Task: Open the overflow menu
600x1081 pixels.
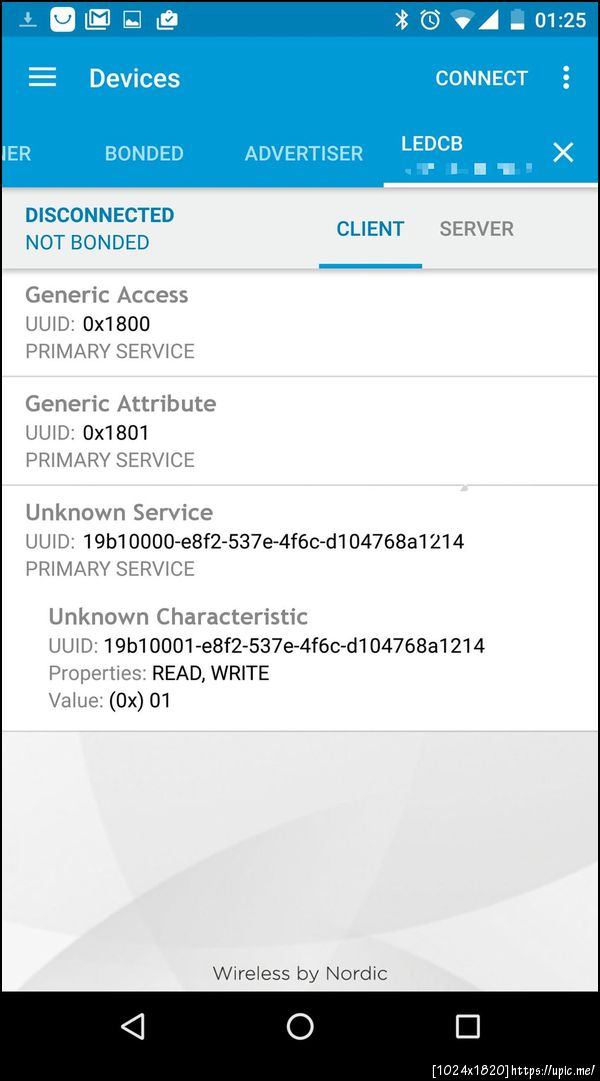Action: pyautogui.click(x=566, y=78)
